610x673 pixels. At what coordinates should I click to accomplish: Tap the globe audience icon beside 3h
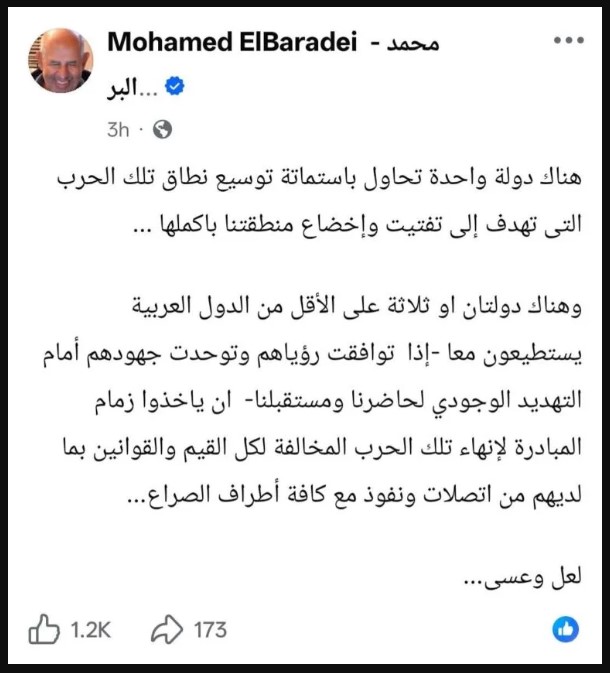coord(163,129)
